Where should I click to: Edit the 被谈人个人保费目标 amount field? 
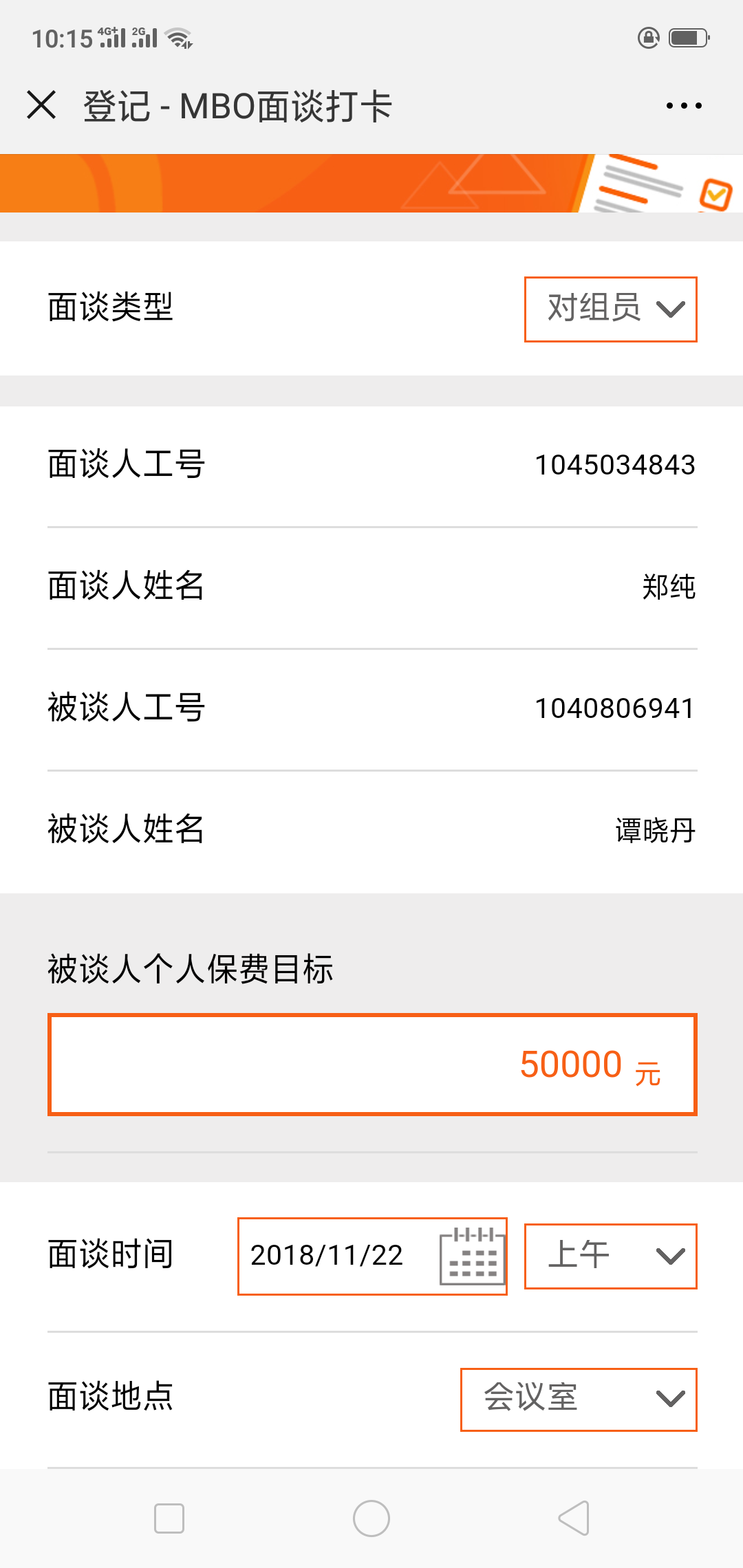(371, 1065)
